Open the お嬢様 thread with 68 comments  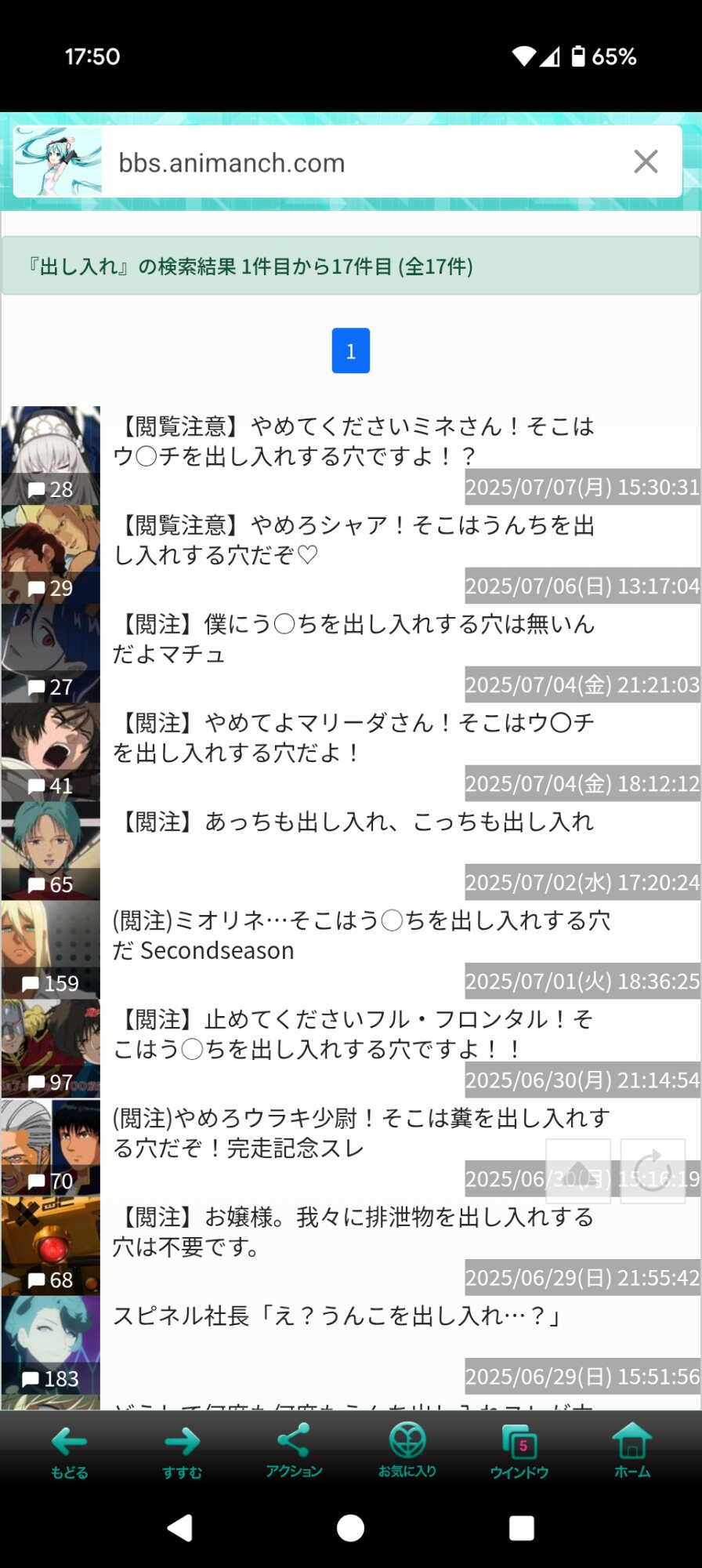[x=353, y=1231]
